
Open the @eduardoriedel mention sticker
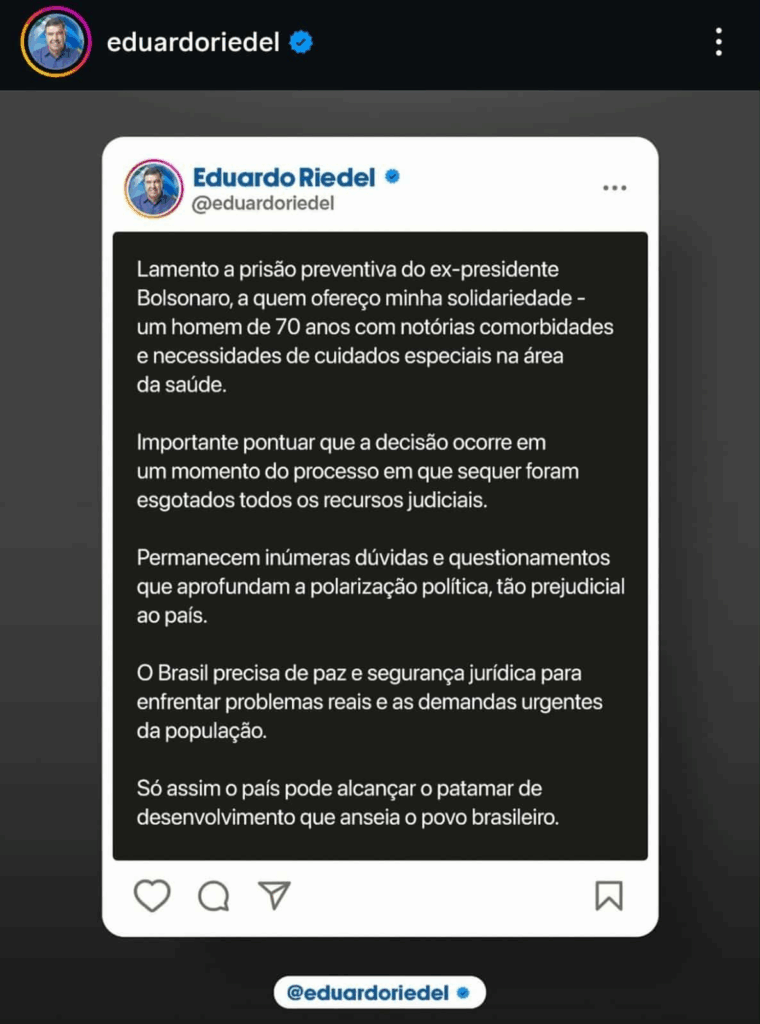coord(379,993)
